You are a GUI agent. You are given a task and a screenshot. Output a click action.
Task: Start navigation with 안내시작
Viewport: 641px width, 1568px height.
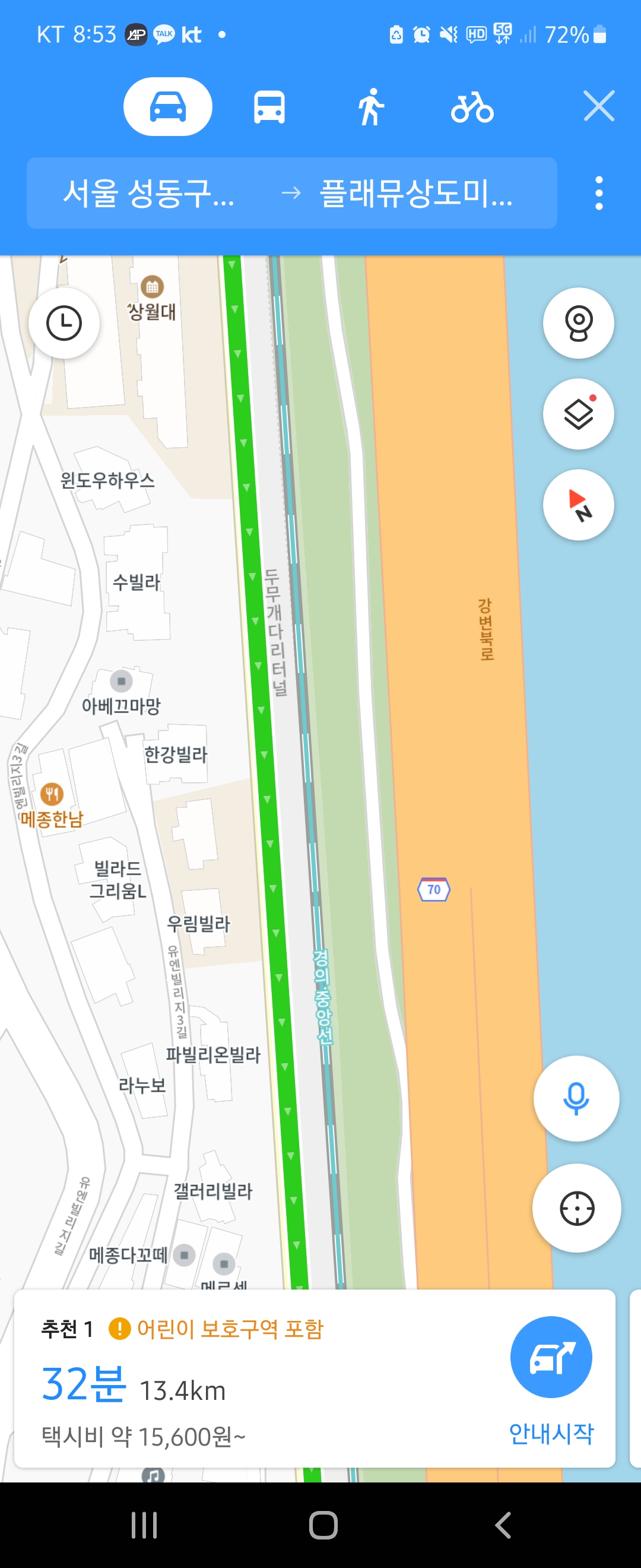point(551,1379)
